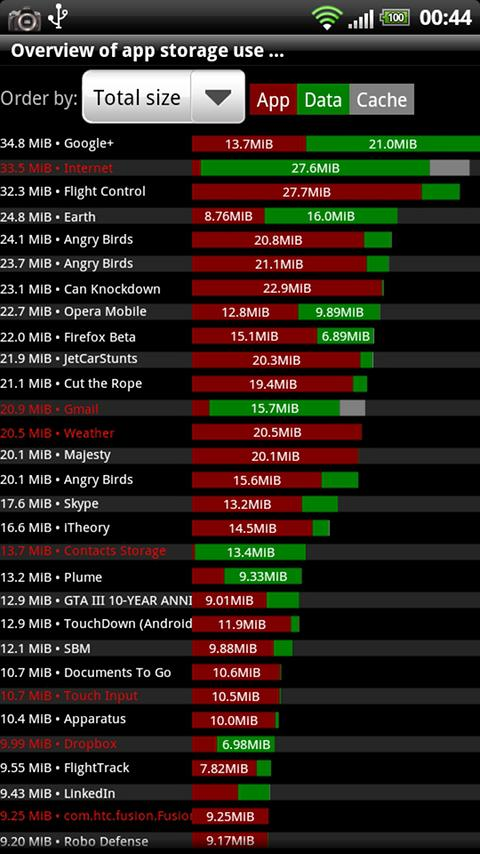Tap the Earth app row
The height and width of the screenshot is (854, 480).
point(240,216)
